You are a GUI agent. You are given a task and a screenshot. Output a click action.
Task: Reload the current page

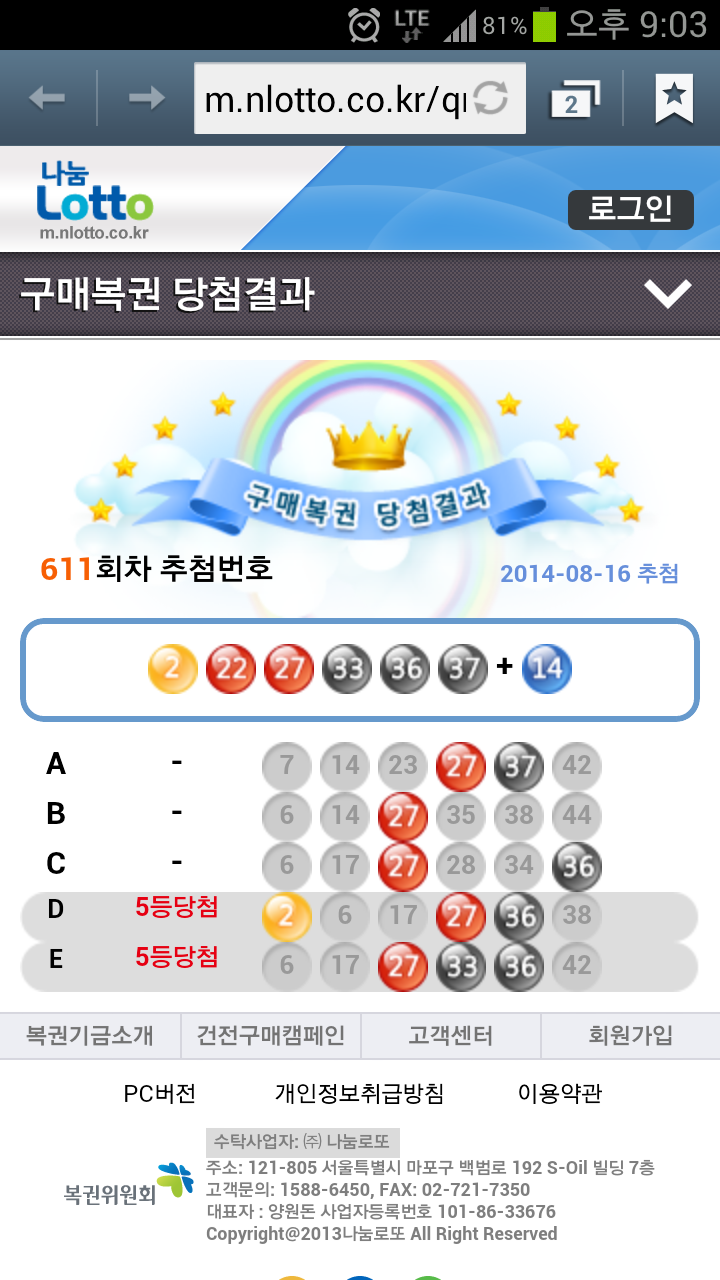coord(491,99)
